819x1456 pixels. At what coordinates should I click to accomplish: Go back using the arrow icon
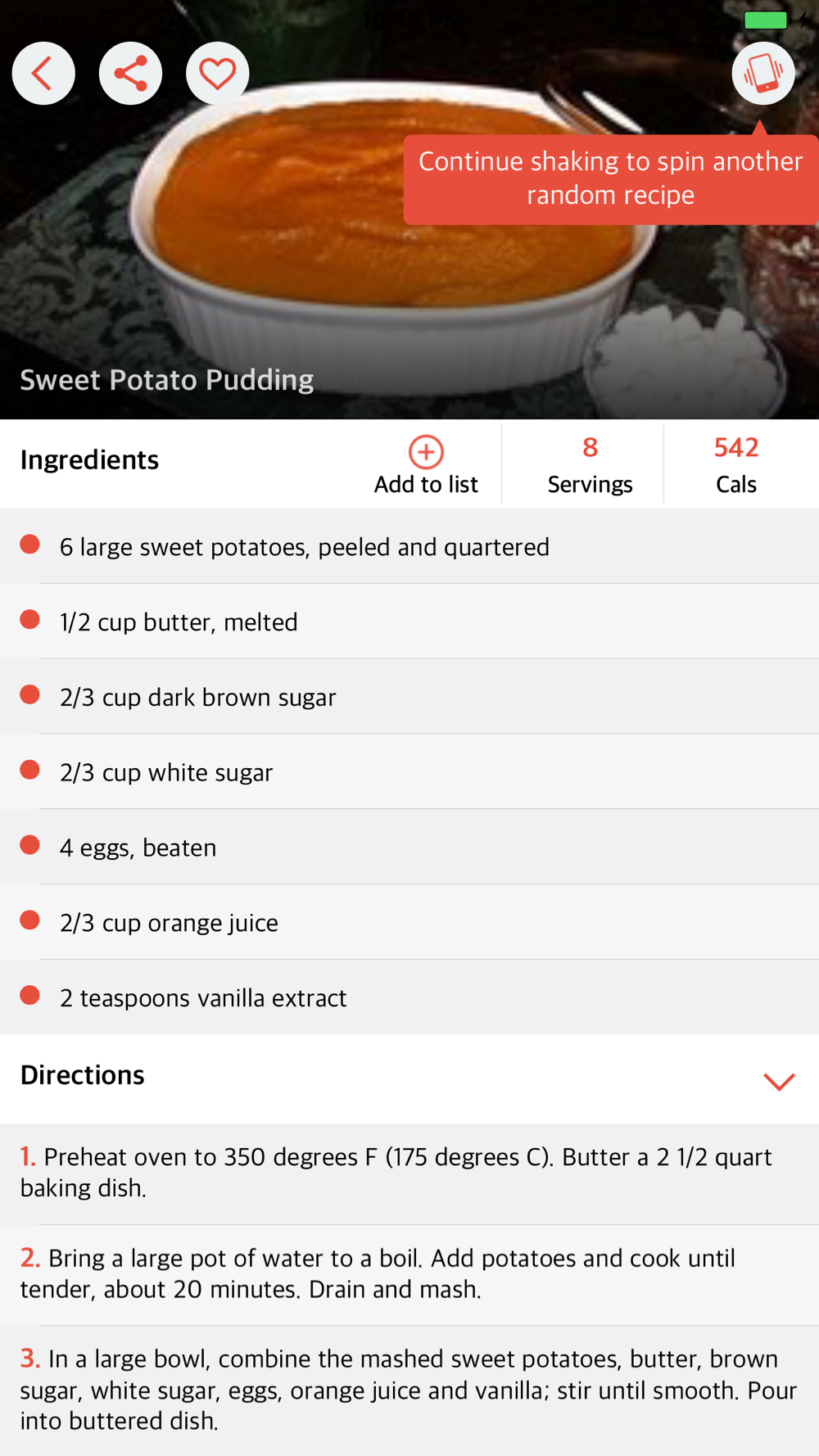(43, 74)
